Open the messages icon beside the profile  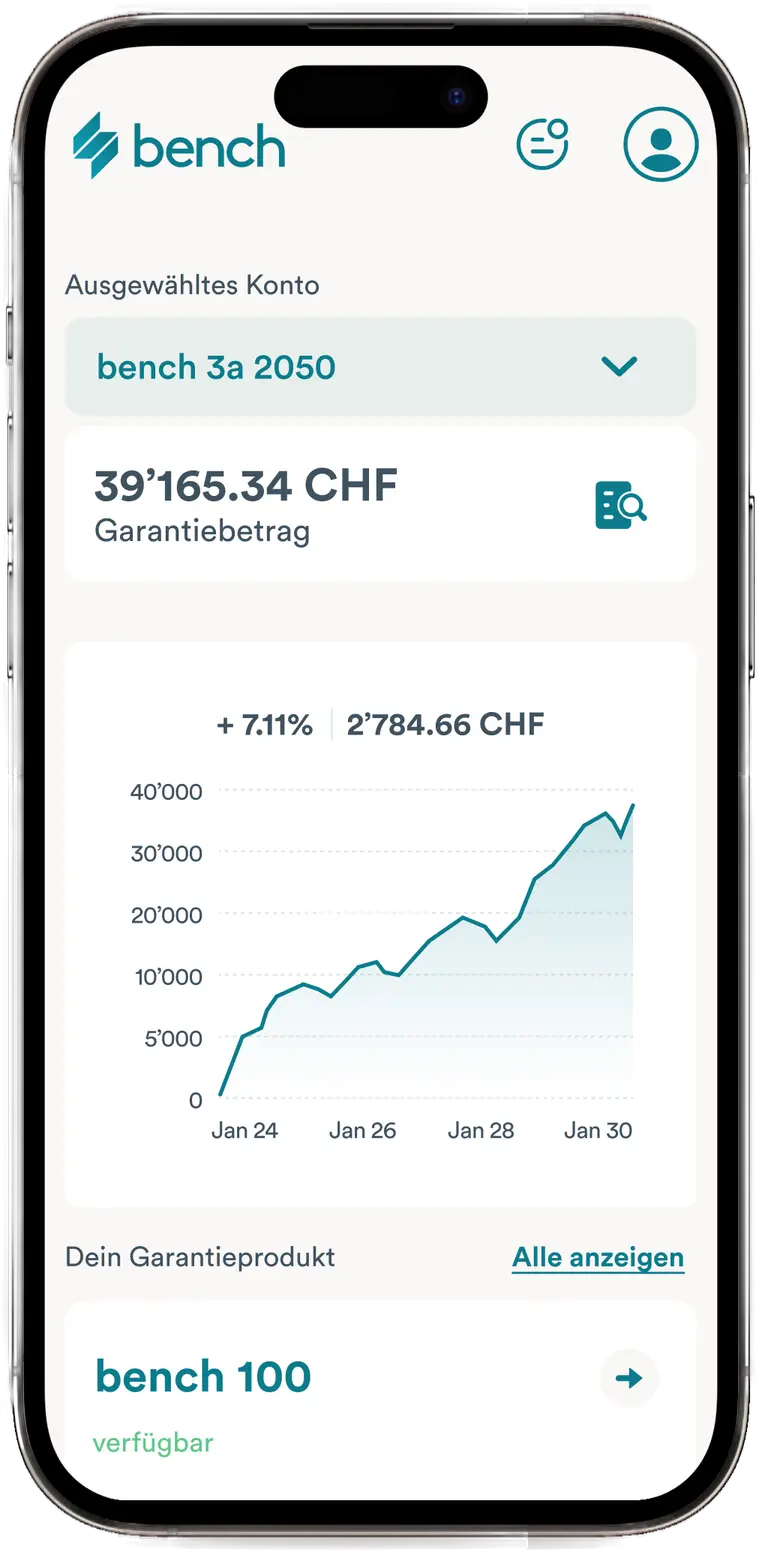pos(542,144)
